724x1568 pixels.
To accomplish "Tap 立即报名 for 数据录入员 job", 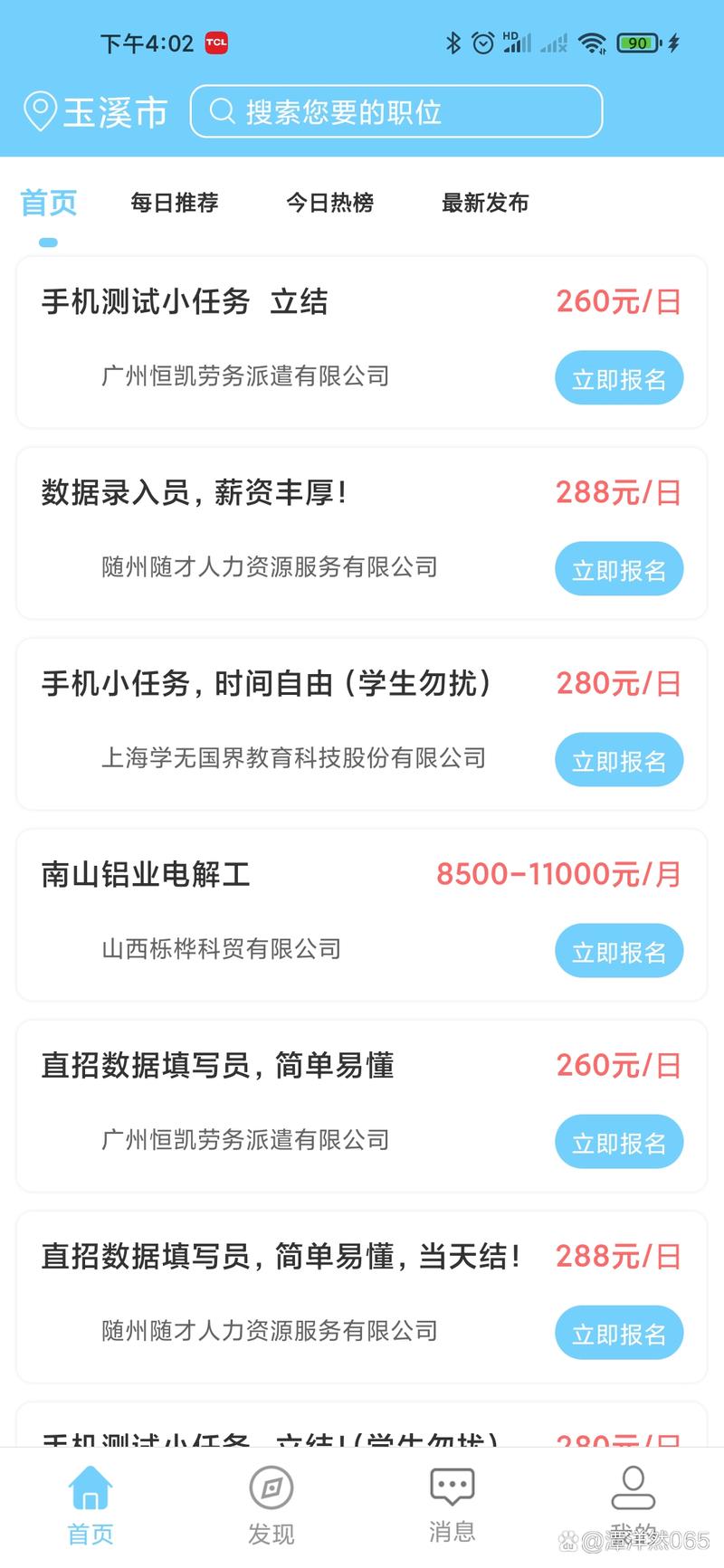I will [x=619, y=569].
